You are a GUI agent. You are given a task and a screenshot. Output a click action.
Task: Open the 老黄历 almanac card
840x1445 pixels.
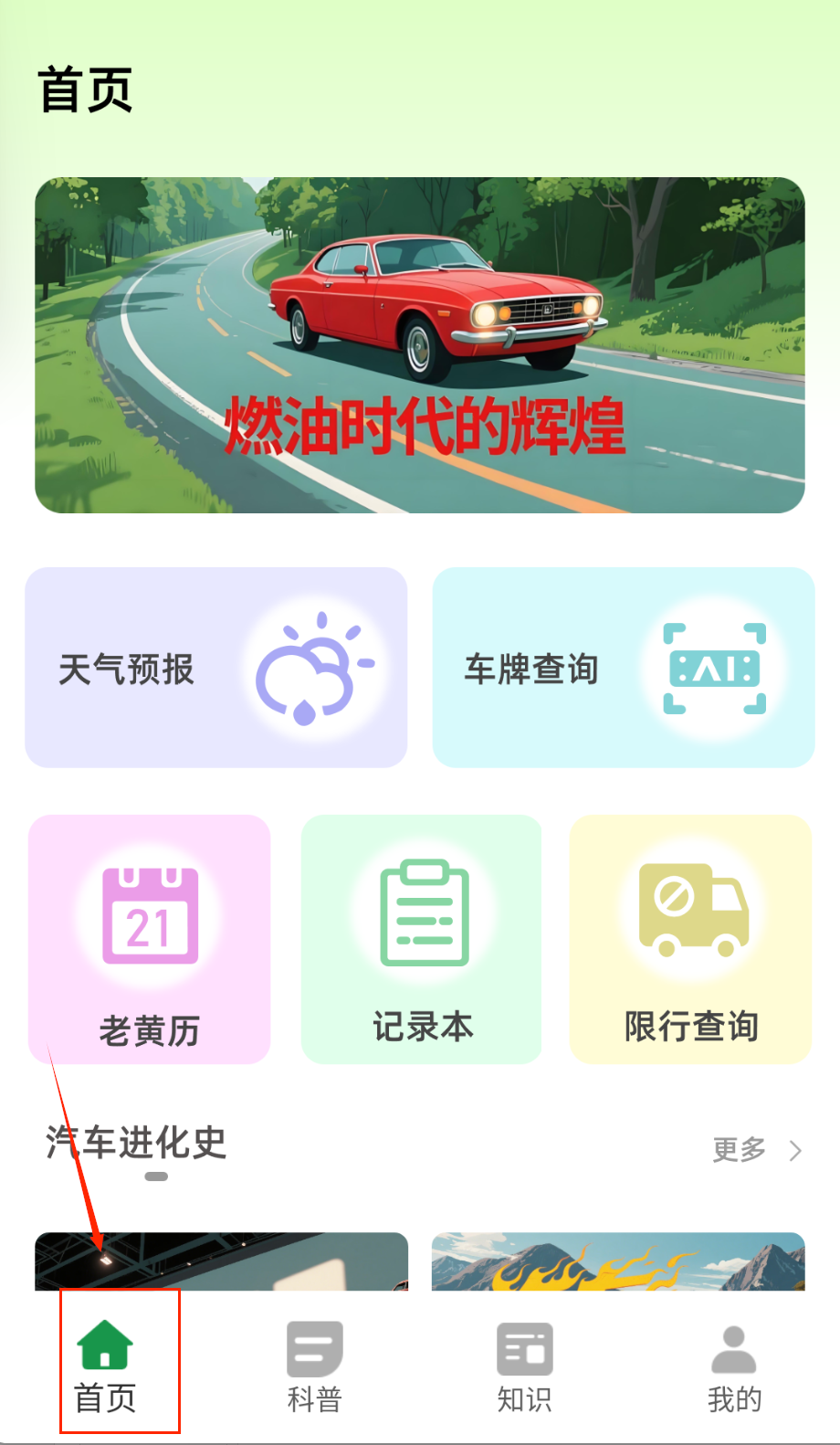(150, 939)
